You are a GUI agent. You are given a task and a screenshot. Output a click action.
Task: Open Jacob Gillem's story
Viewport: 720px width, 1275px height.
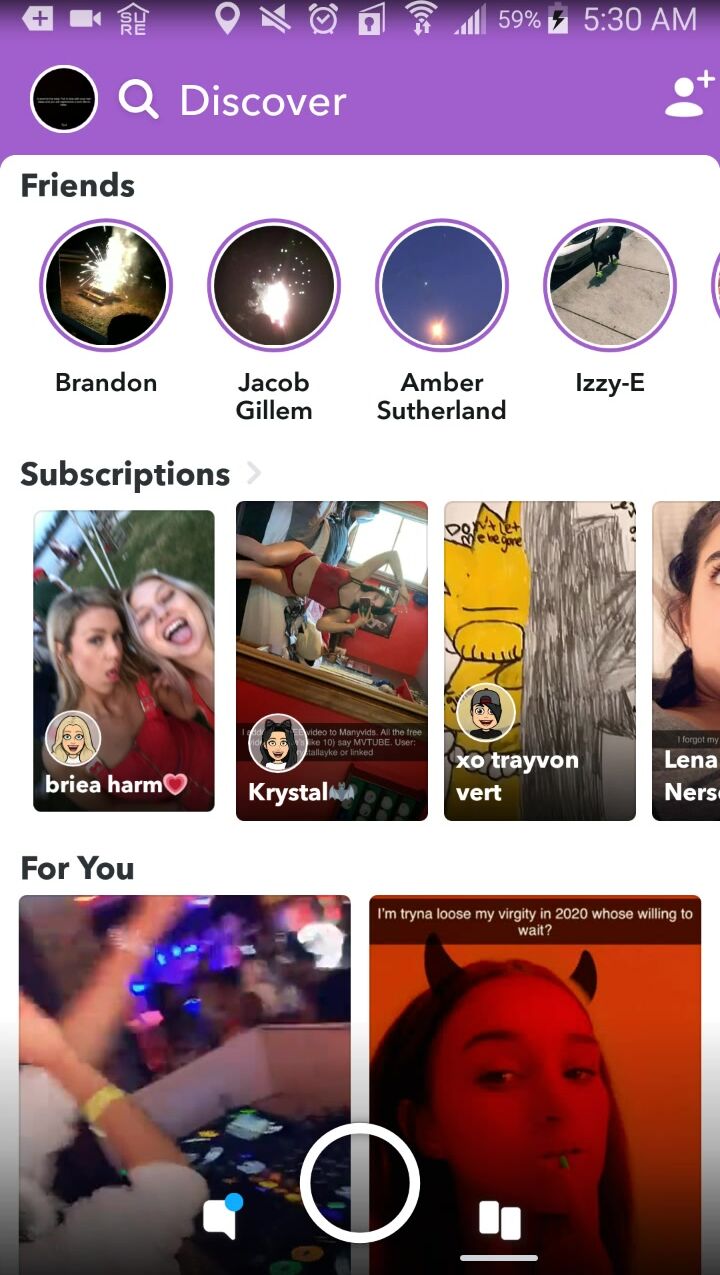click(x=273, y=286)
